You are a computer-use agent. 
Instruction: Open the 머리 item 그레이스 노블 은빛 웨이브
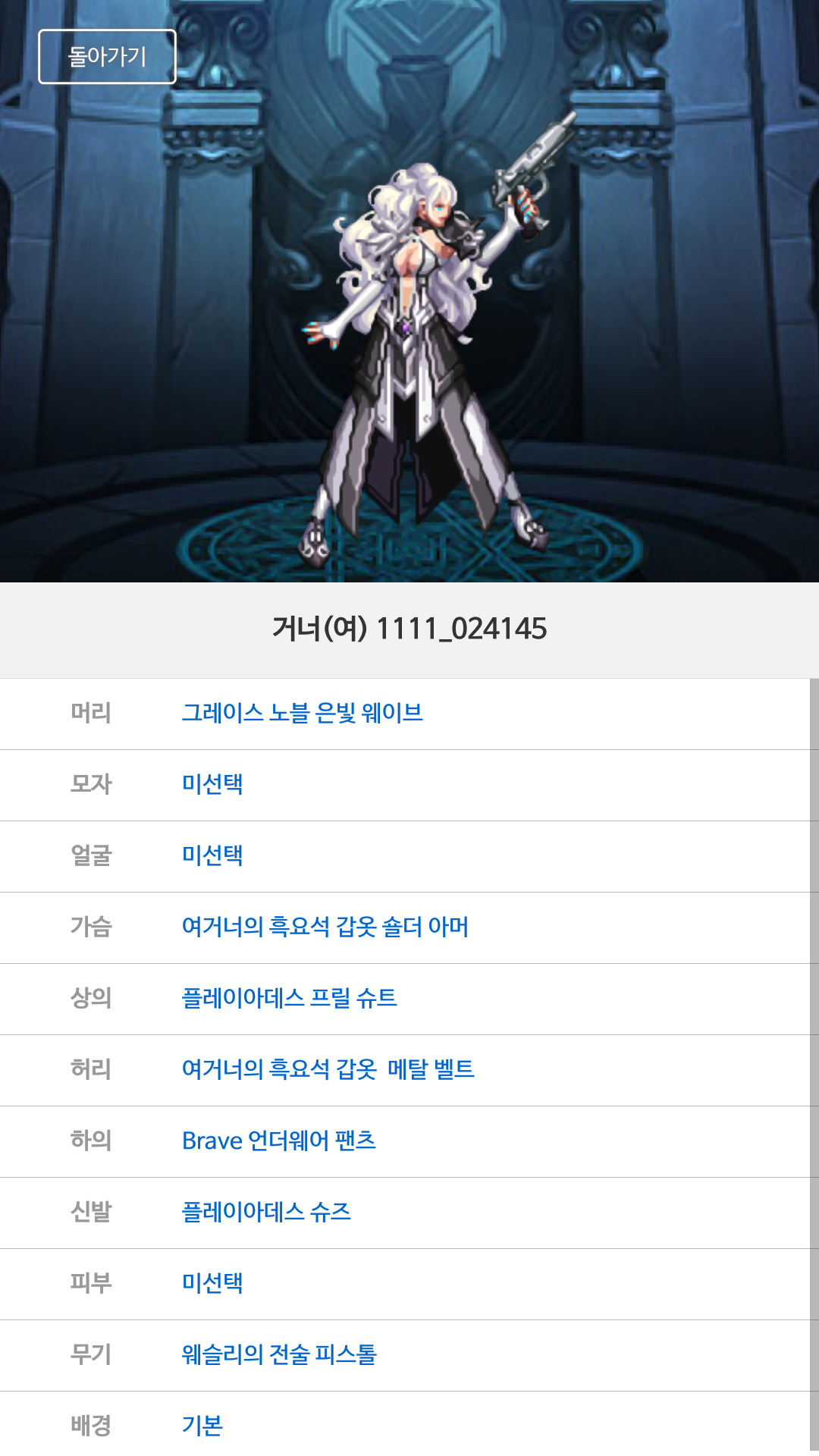302,713
